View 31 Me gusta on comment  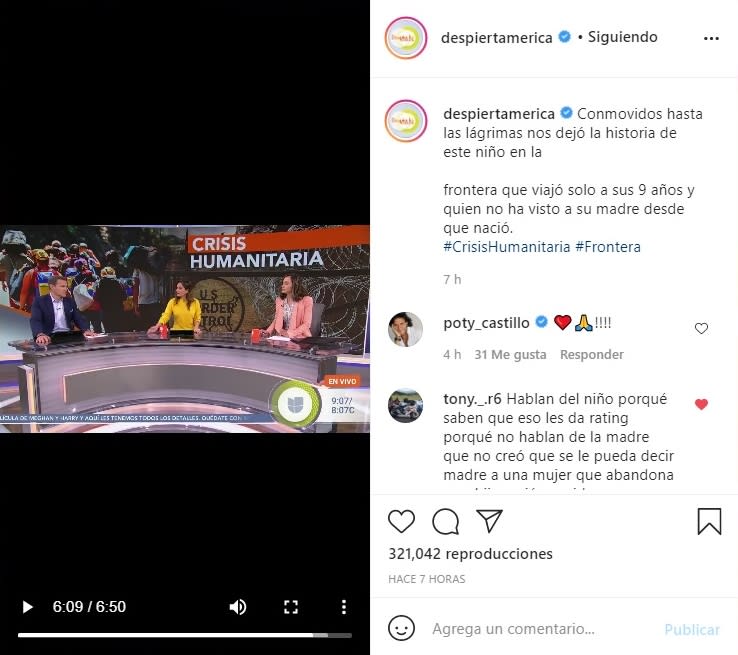coord(510,354)
